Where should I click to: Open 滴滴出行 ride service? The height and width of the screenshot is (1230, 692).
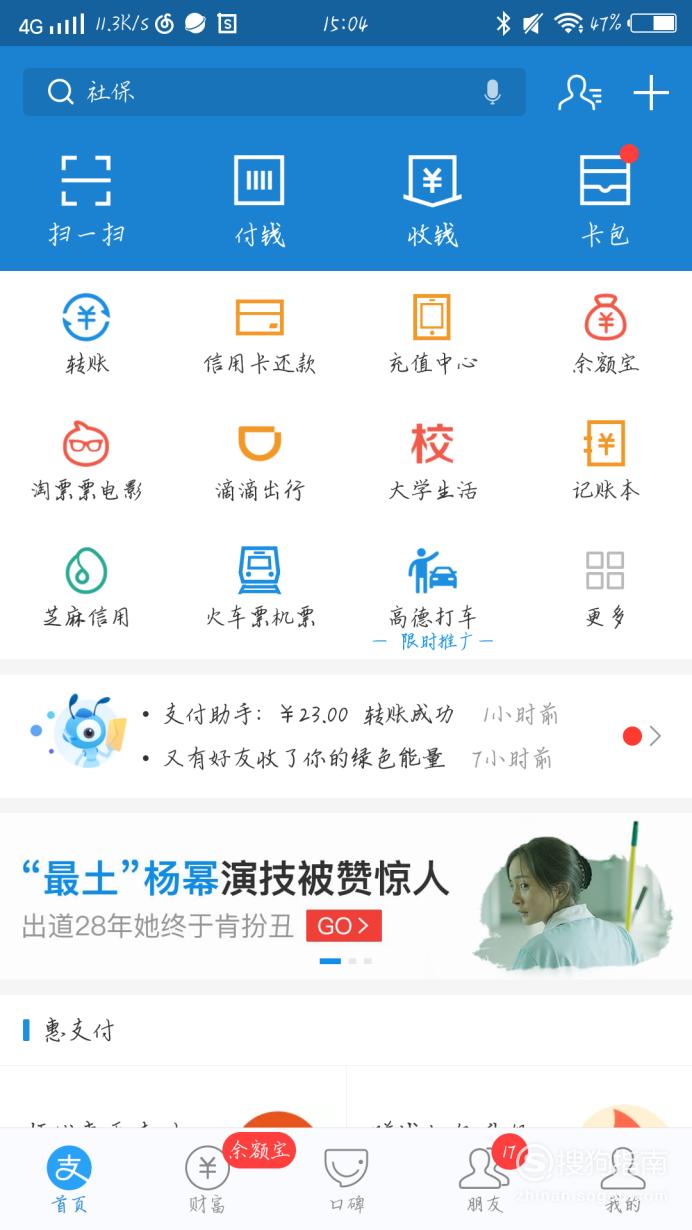point(259,462)
